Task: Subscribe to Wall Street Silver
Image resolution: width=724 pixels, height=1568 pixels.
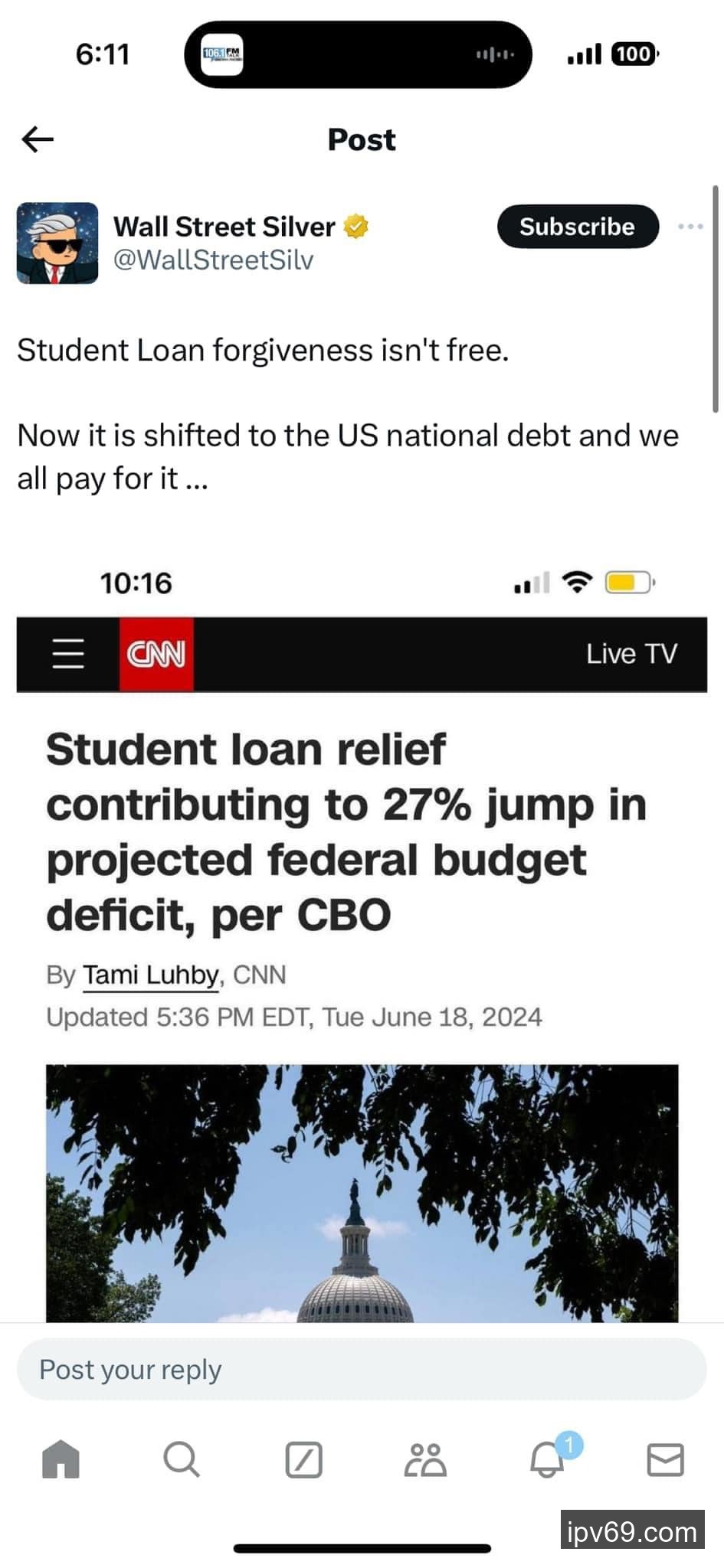Action: (x=578, y=227)
